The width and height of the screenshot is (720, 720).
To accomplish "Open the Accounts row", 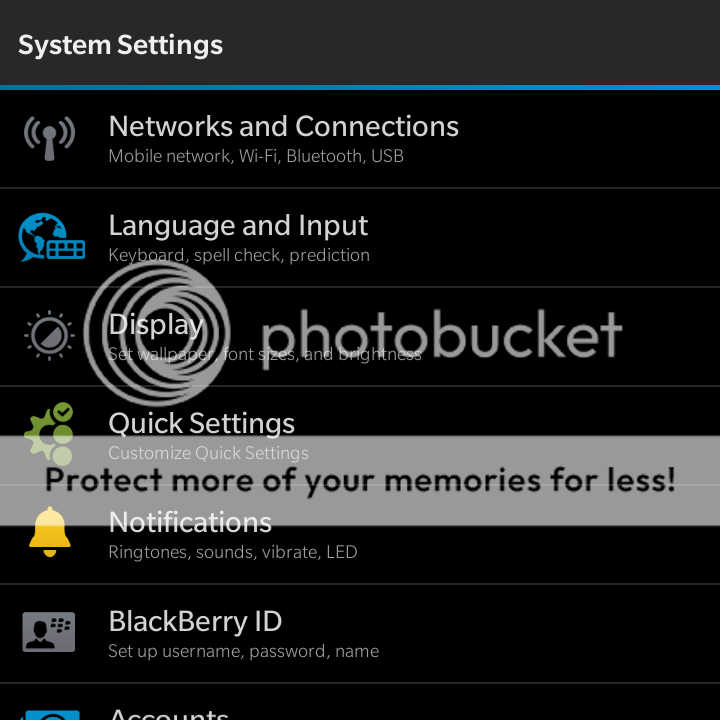I will (x=168, y=709).
